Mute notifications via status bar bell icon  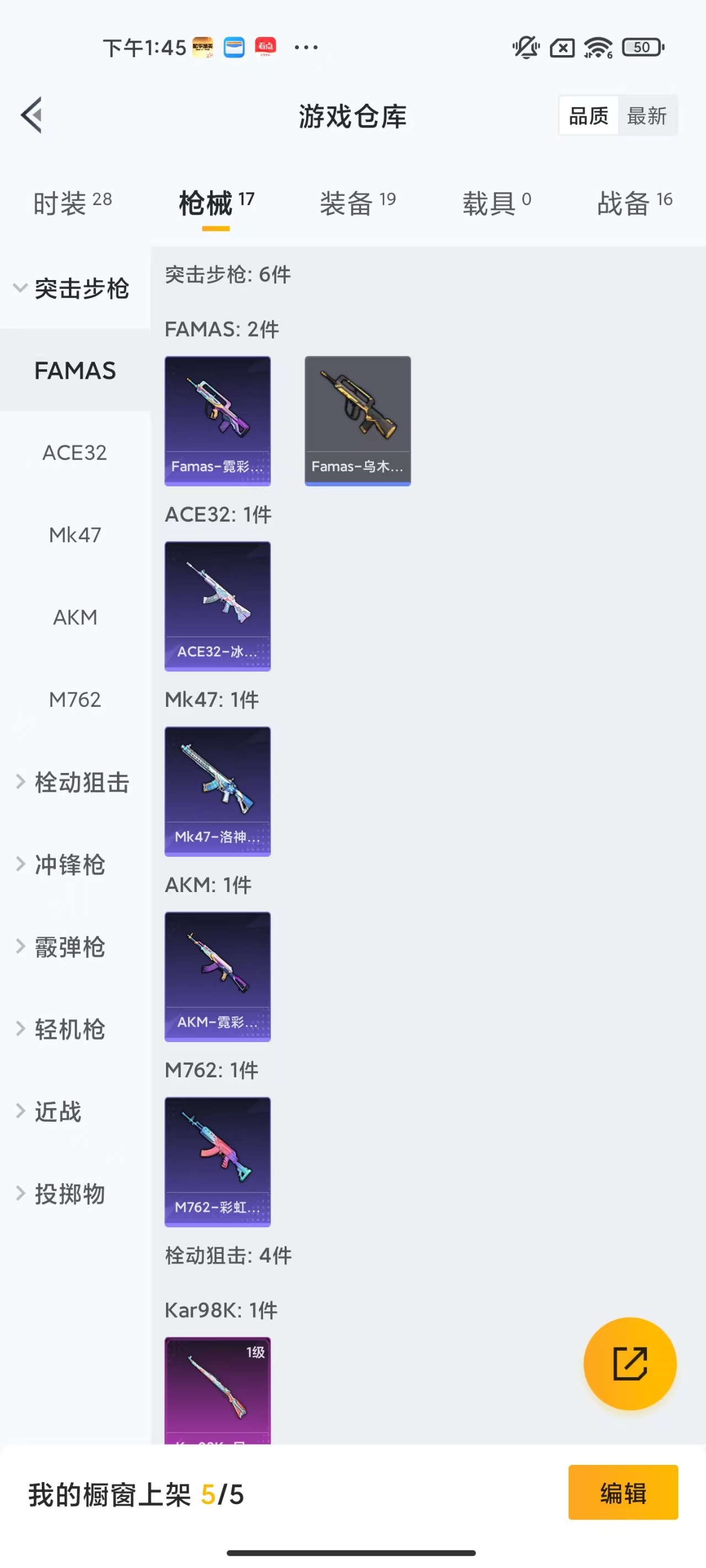526,47
